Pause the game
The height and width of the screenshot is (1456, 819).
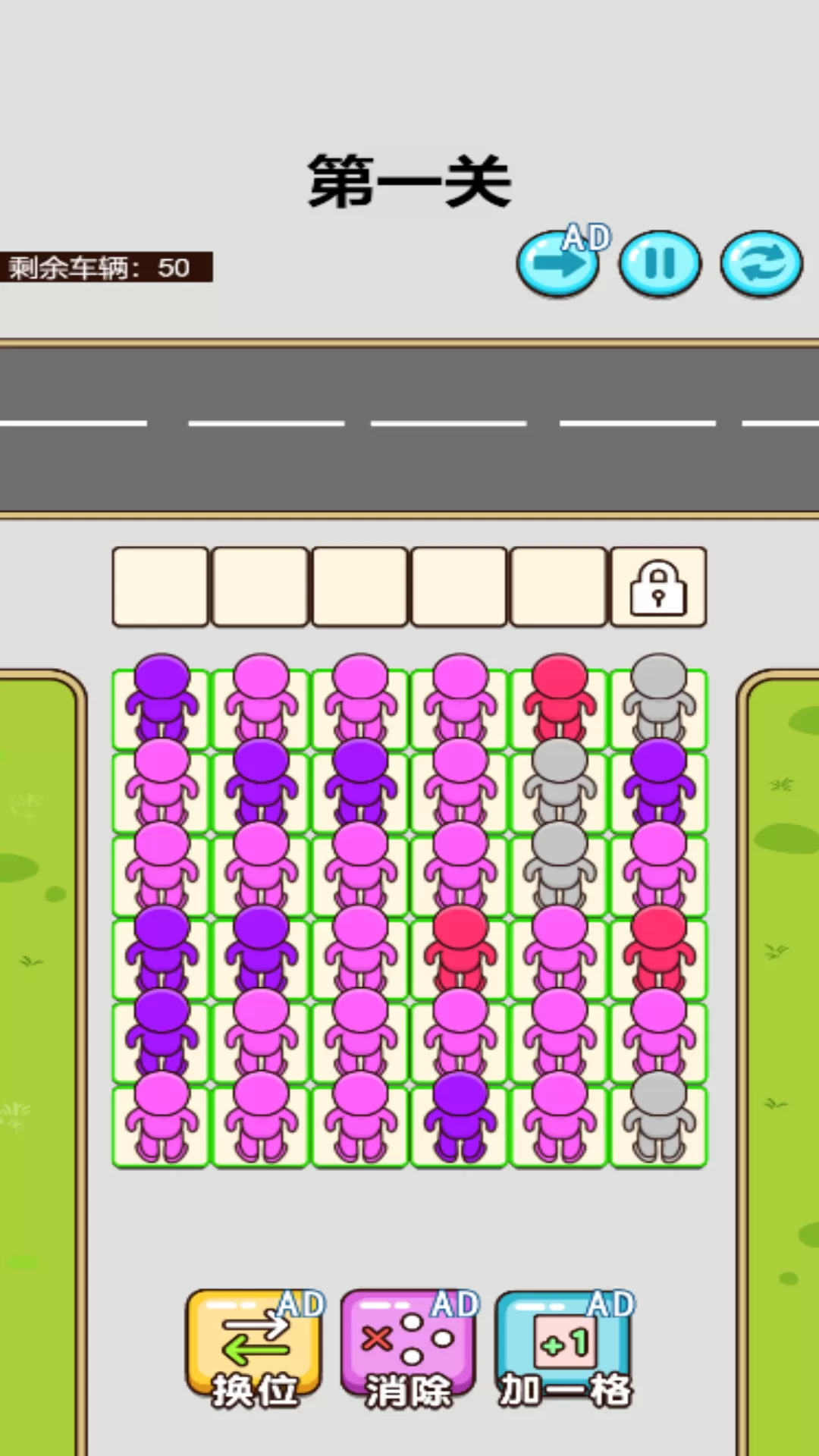(660, 264)
